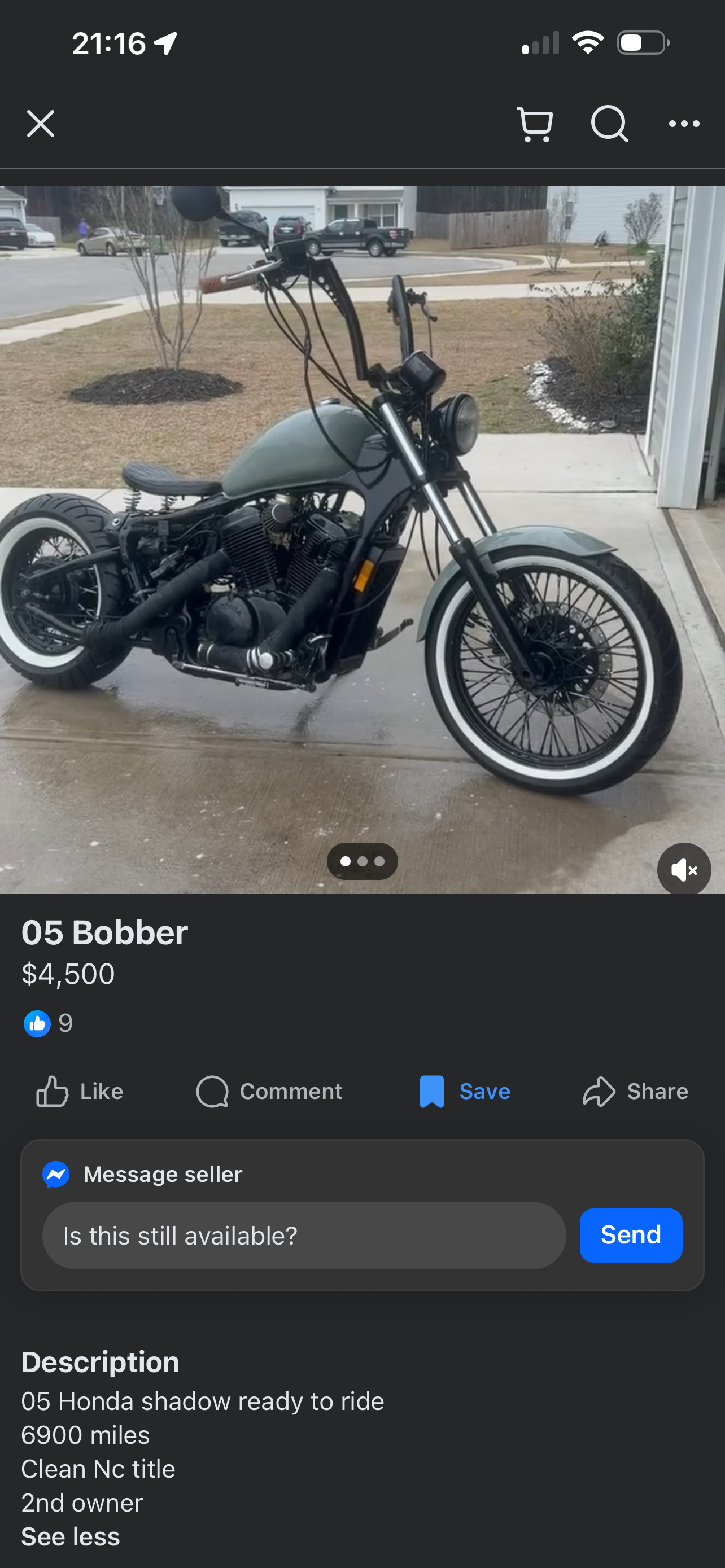Send the message to seller
The image size is (725, 1568).
(x=631, y=1235)
